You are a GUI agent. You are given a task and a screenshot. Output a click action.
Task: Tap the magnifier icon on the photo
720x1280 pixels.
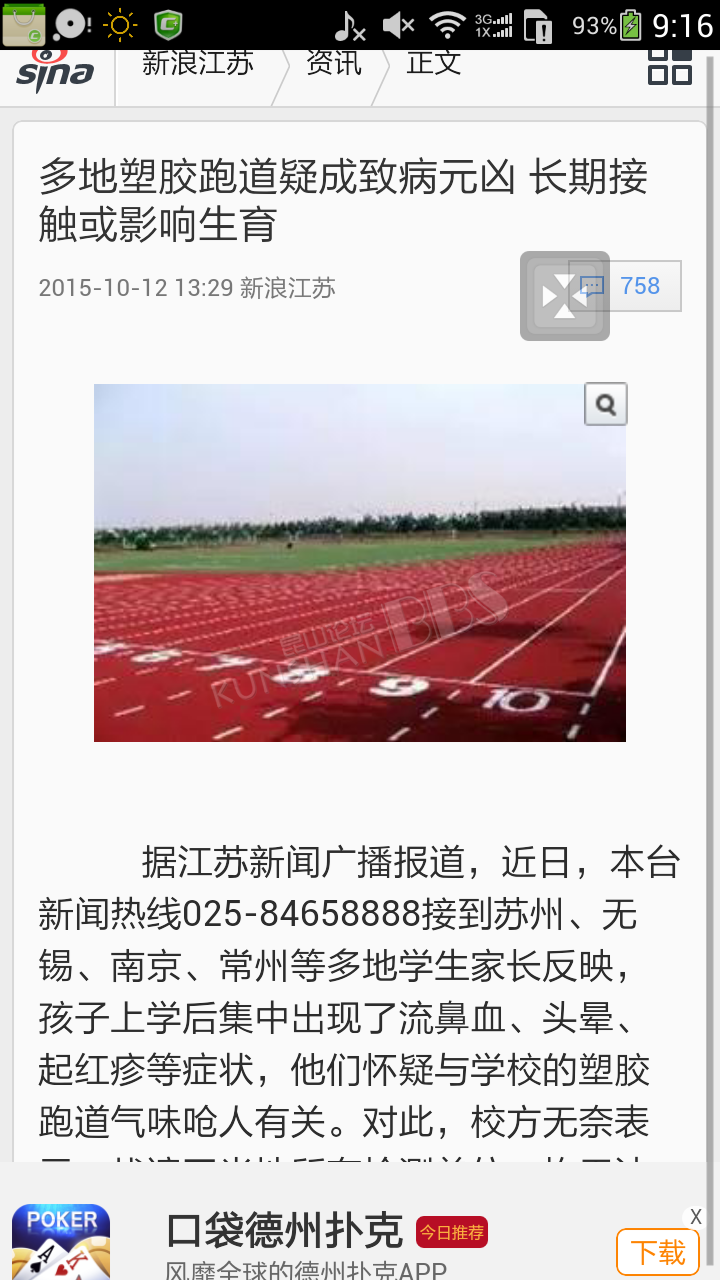(x=605, y=404)
